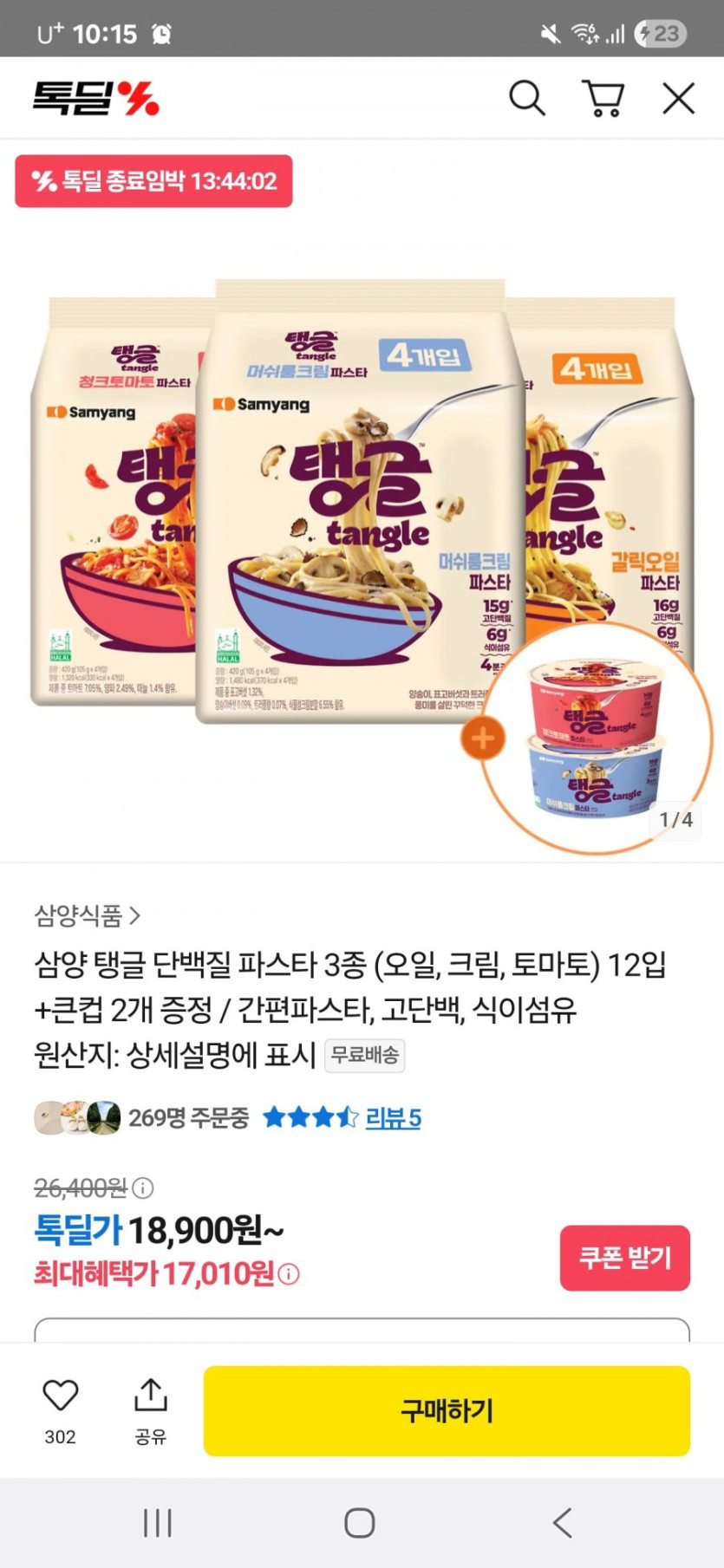Go back using the system back button

click(563, 1523)
